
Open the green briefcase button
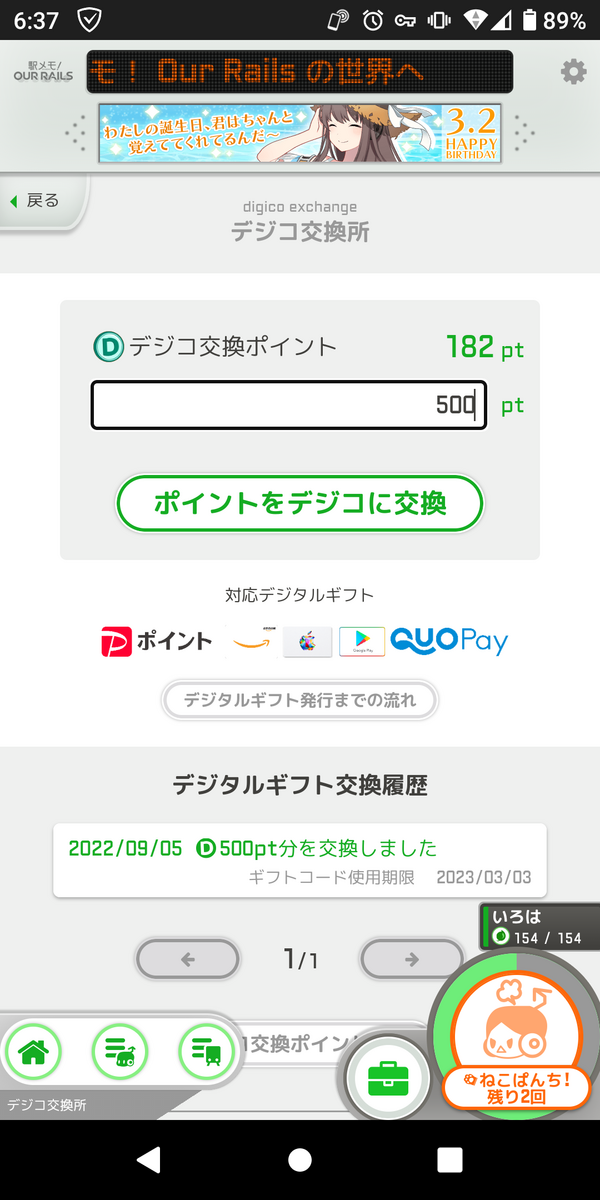[x=388, y=1080]
